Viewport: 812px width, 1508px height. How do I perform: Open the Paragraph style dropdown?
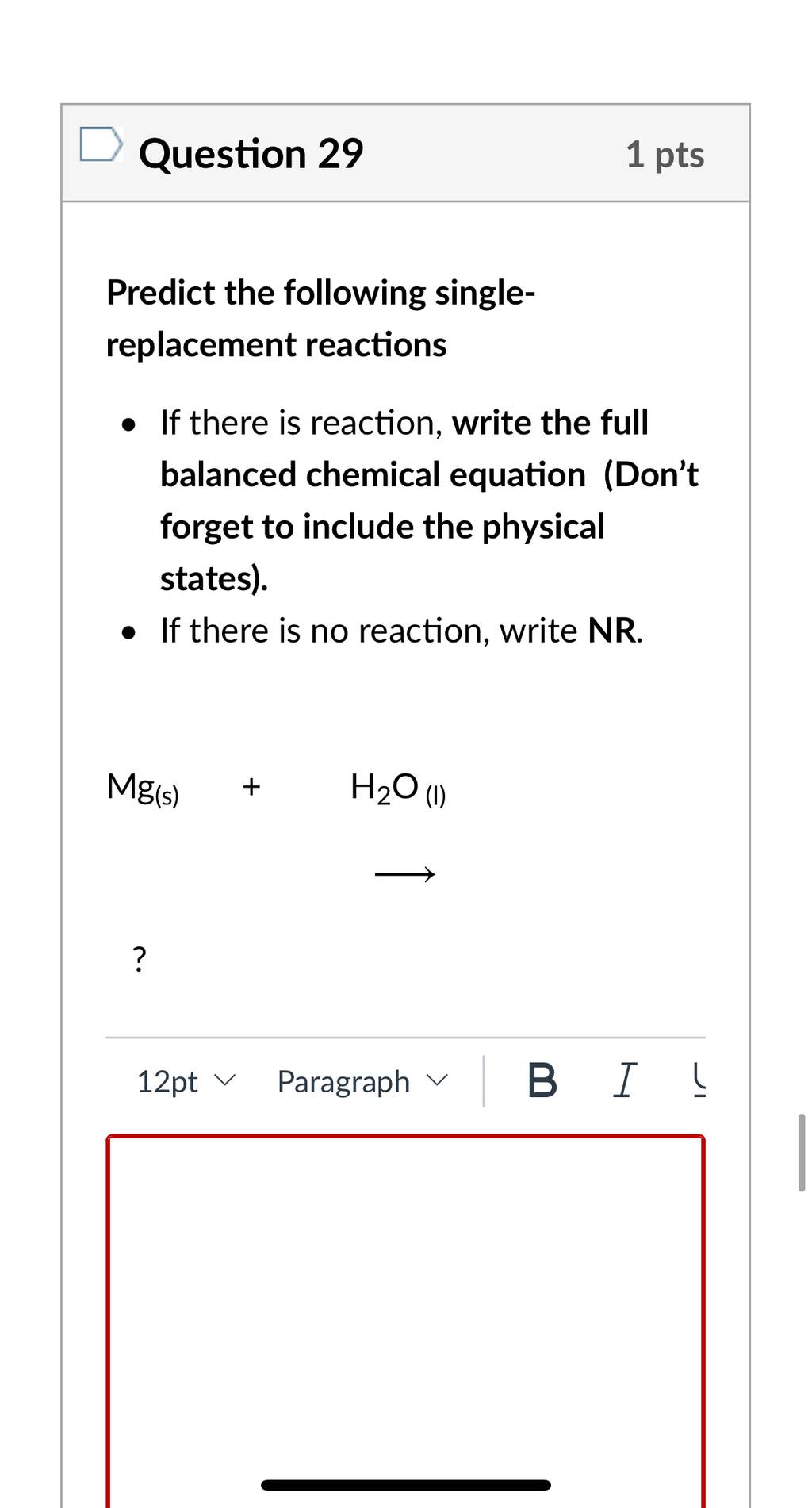[362, 1081]
